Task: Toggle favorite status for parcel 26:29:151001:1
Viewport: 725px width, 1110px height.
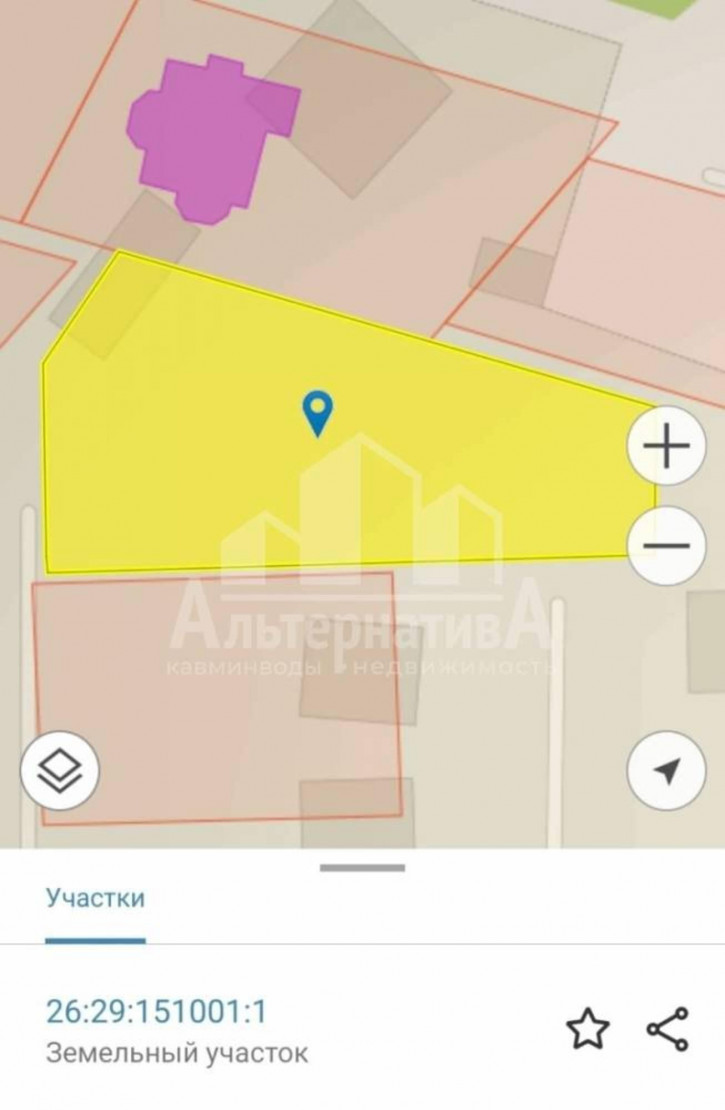Action: [589, 1028]
